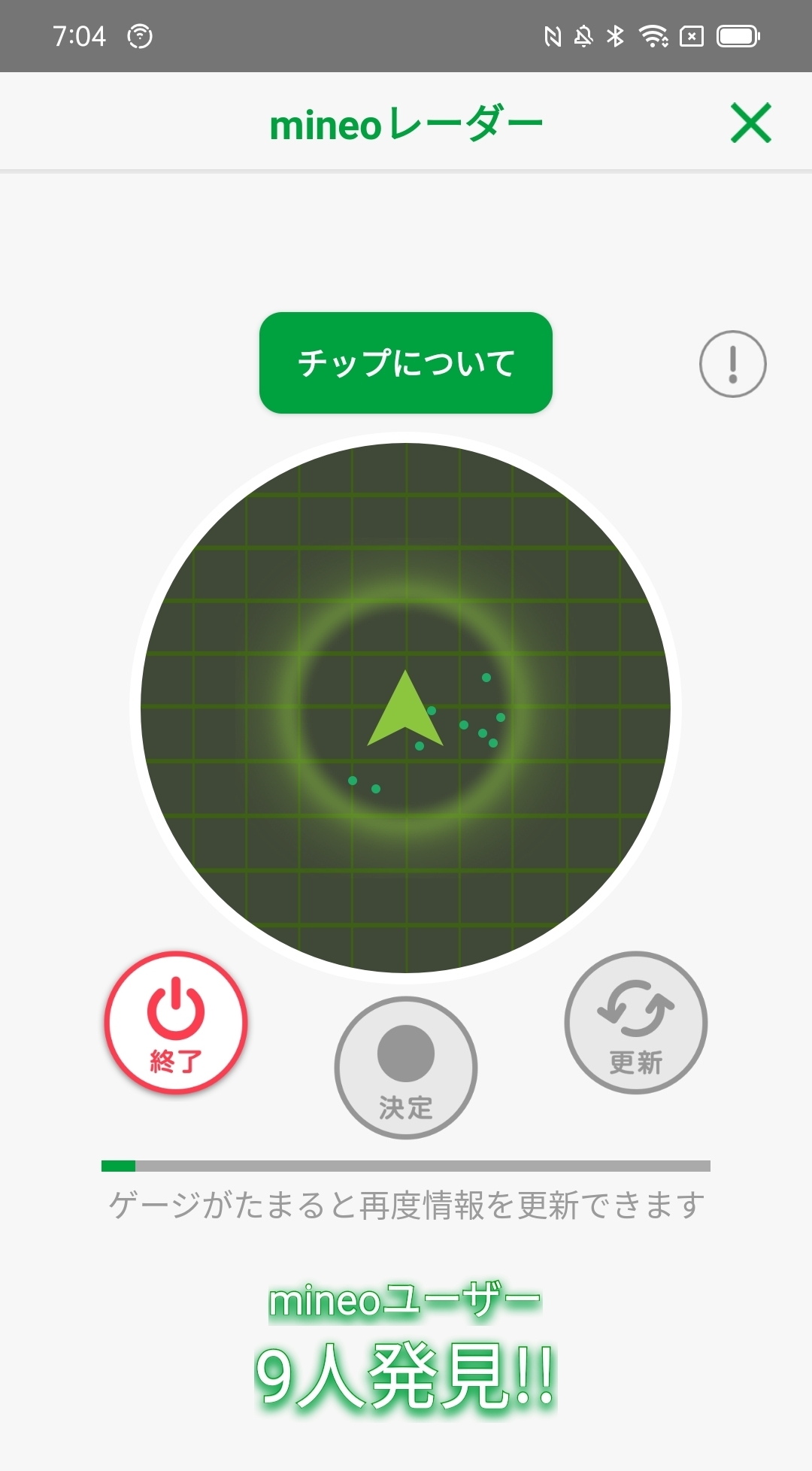Tap the red 終了 power button
812x1471 pixels.
coord(176,1023)
